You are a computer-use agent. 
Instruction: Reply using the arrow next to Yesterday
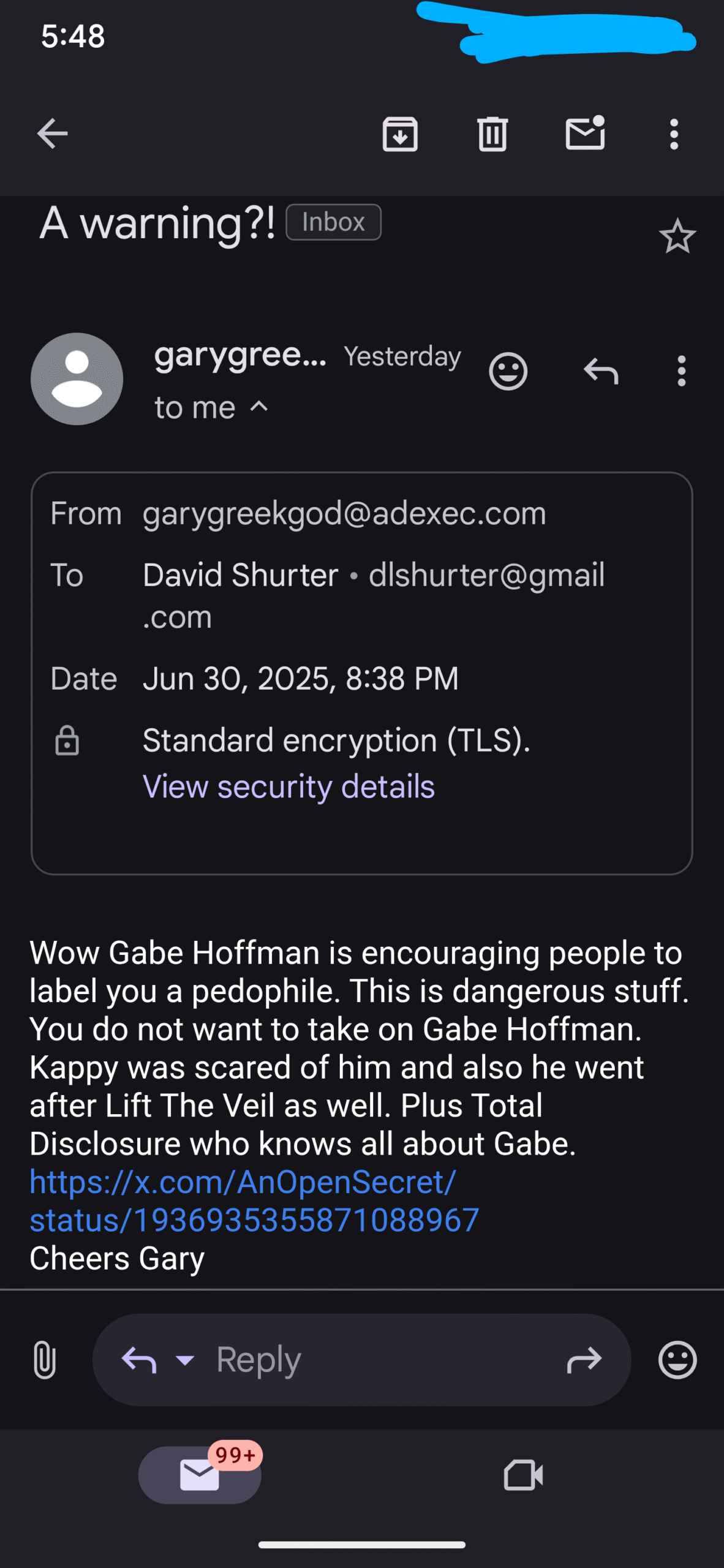601,371
